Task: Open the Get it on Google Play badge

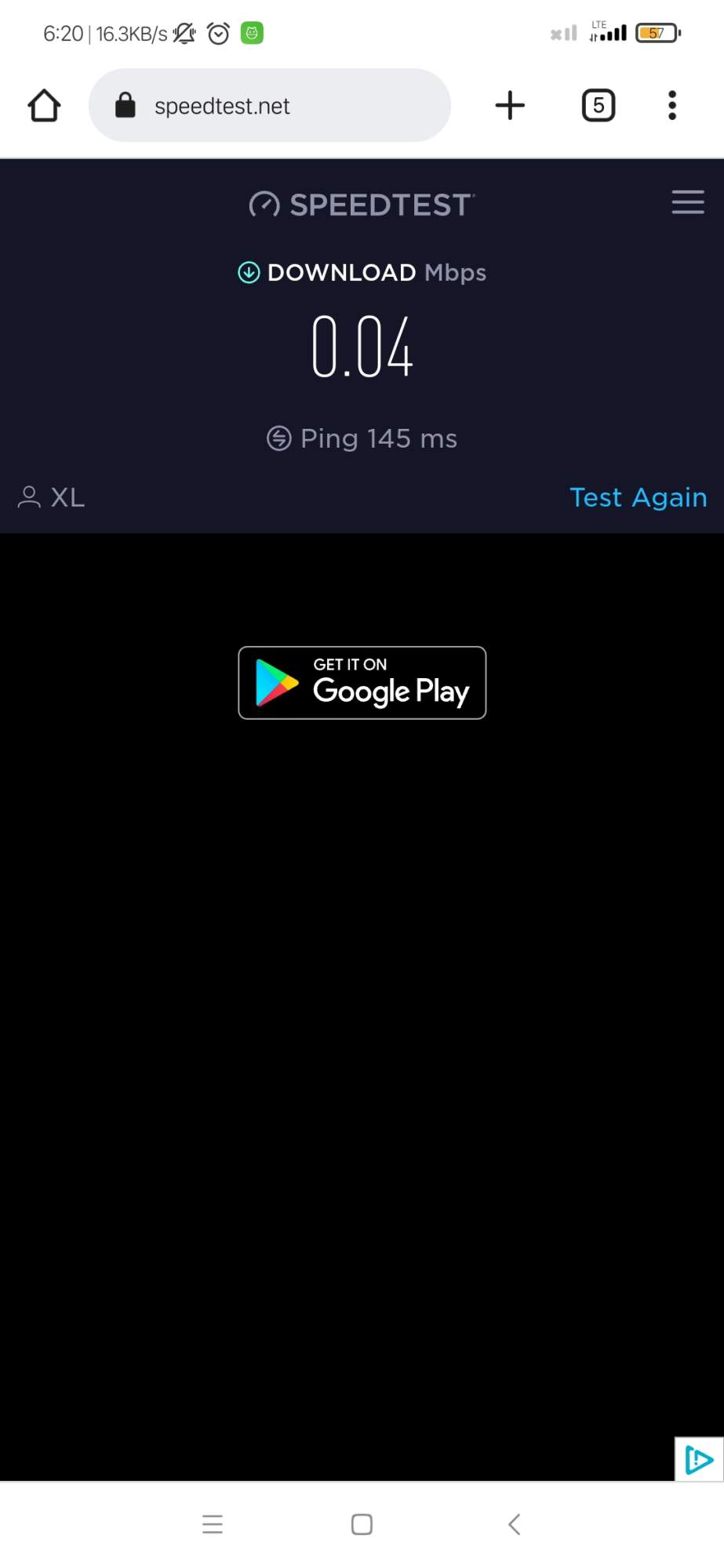Action: pyautogui.click(x=362, y=683)
